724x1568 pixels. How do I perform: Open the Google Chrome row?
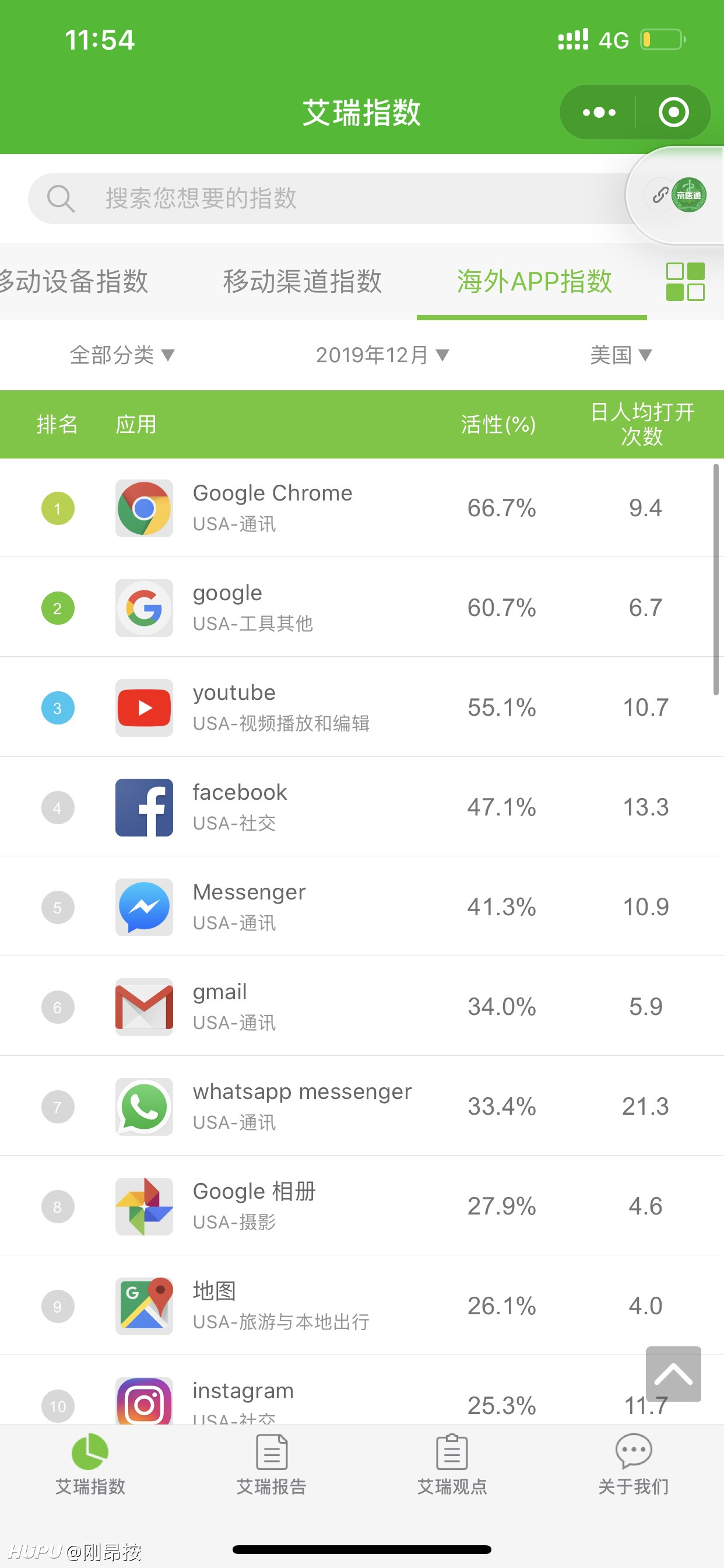tap(362, 508)
